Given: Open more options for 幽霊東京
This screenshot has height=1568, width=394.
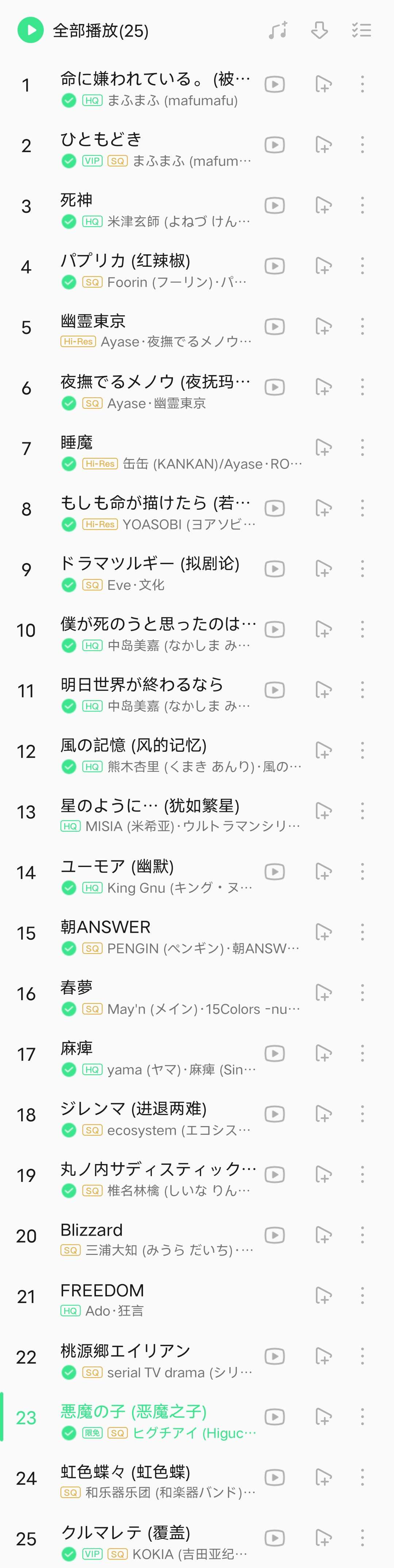Looking at the screenshot, I should tap(362, 327).
